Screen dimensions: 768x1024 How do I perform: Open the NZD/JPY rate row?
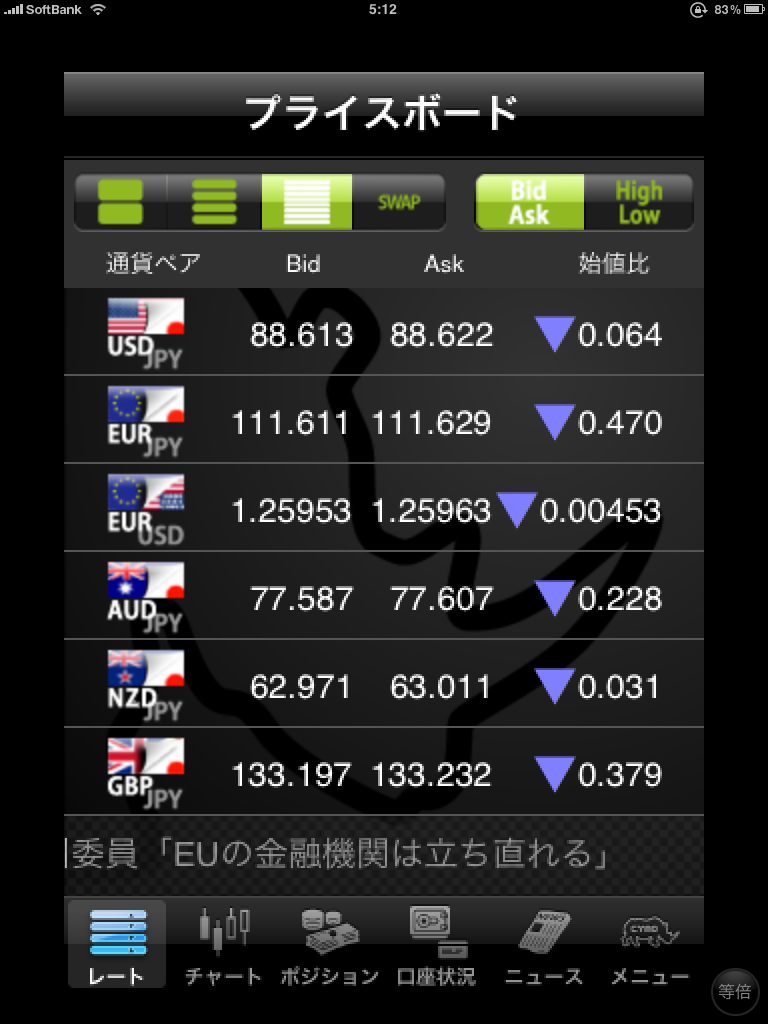click(384, 684)
